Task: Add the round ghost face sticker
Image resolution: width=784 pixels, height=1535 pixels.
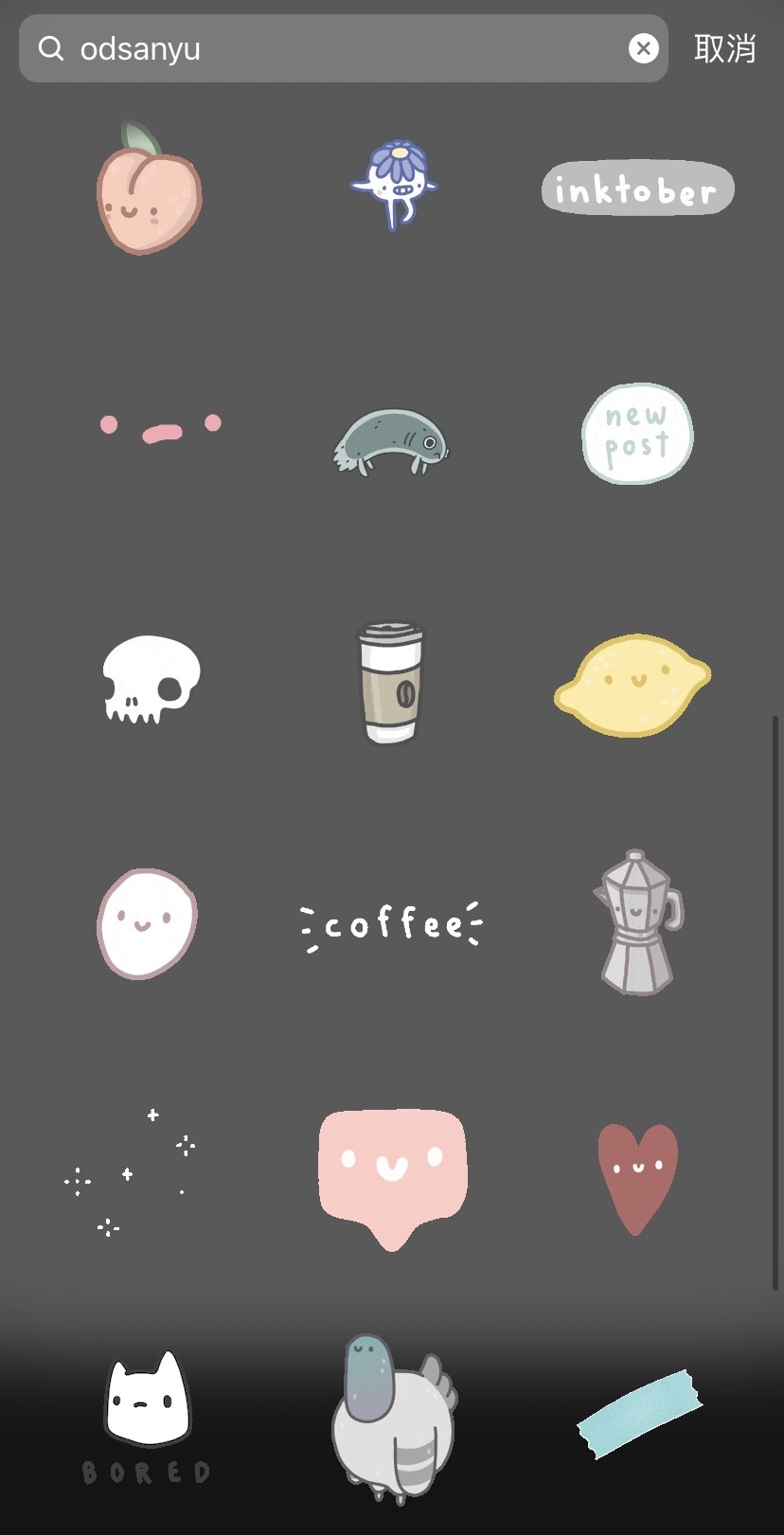Action: tap(147, 923)
